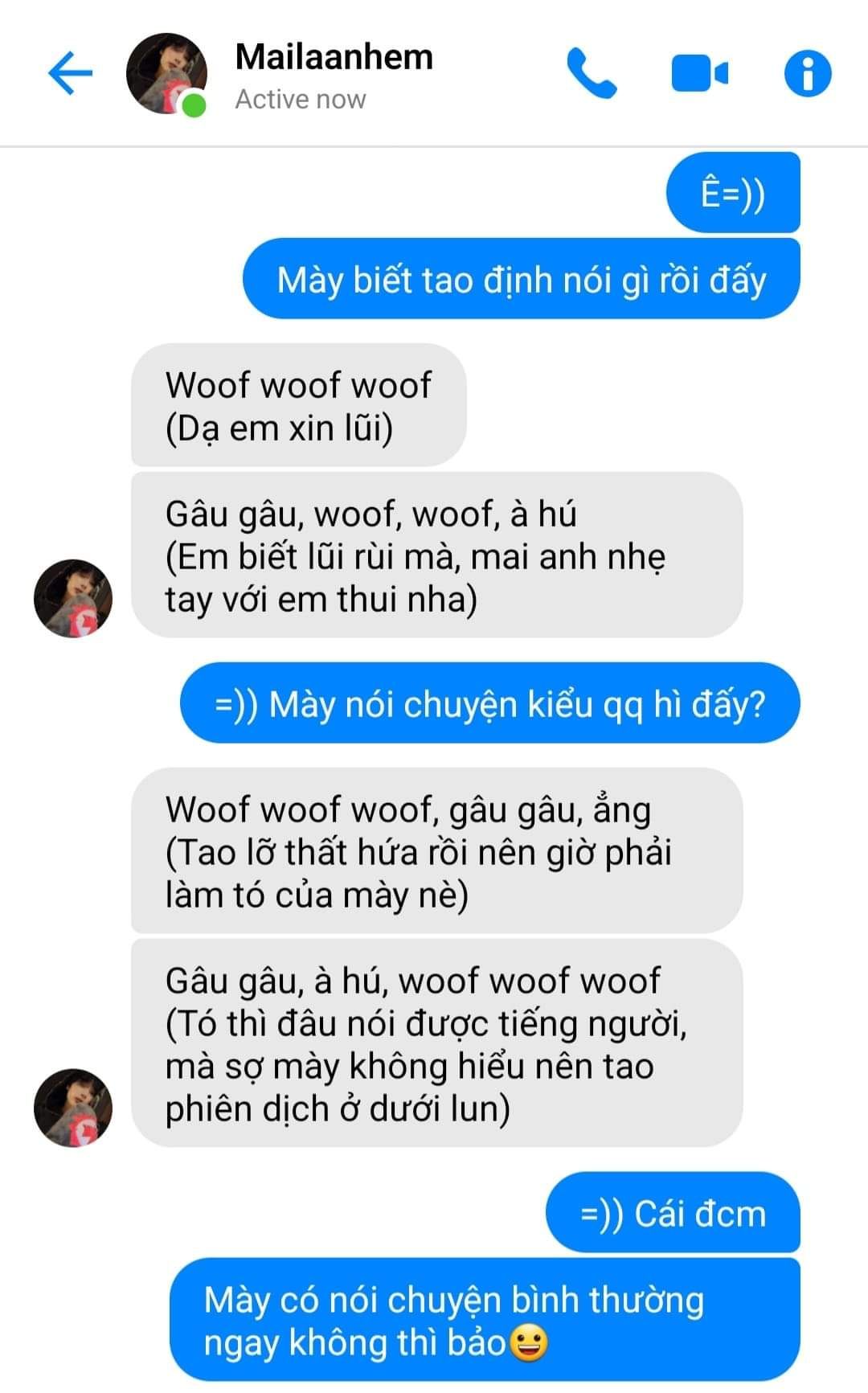Tap Mailaanhem's header profile picture
This screenshot has height=1393, width=868.
[x=167, y=74]
